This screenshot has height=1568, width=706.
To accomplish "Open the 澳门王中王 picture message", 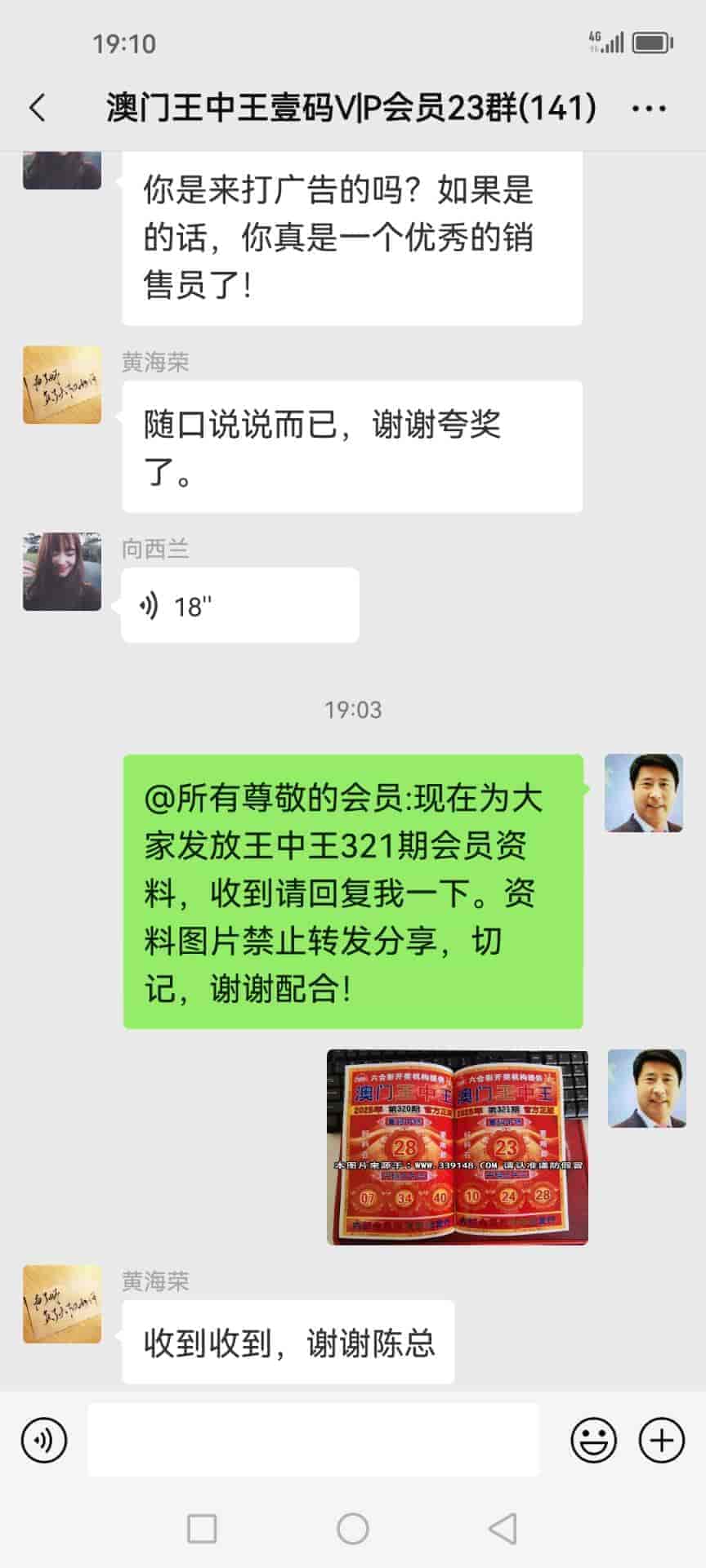I will 457,1147.
